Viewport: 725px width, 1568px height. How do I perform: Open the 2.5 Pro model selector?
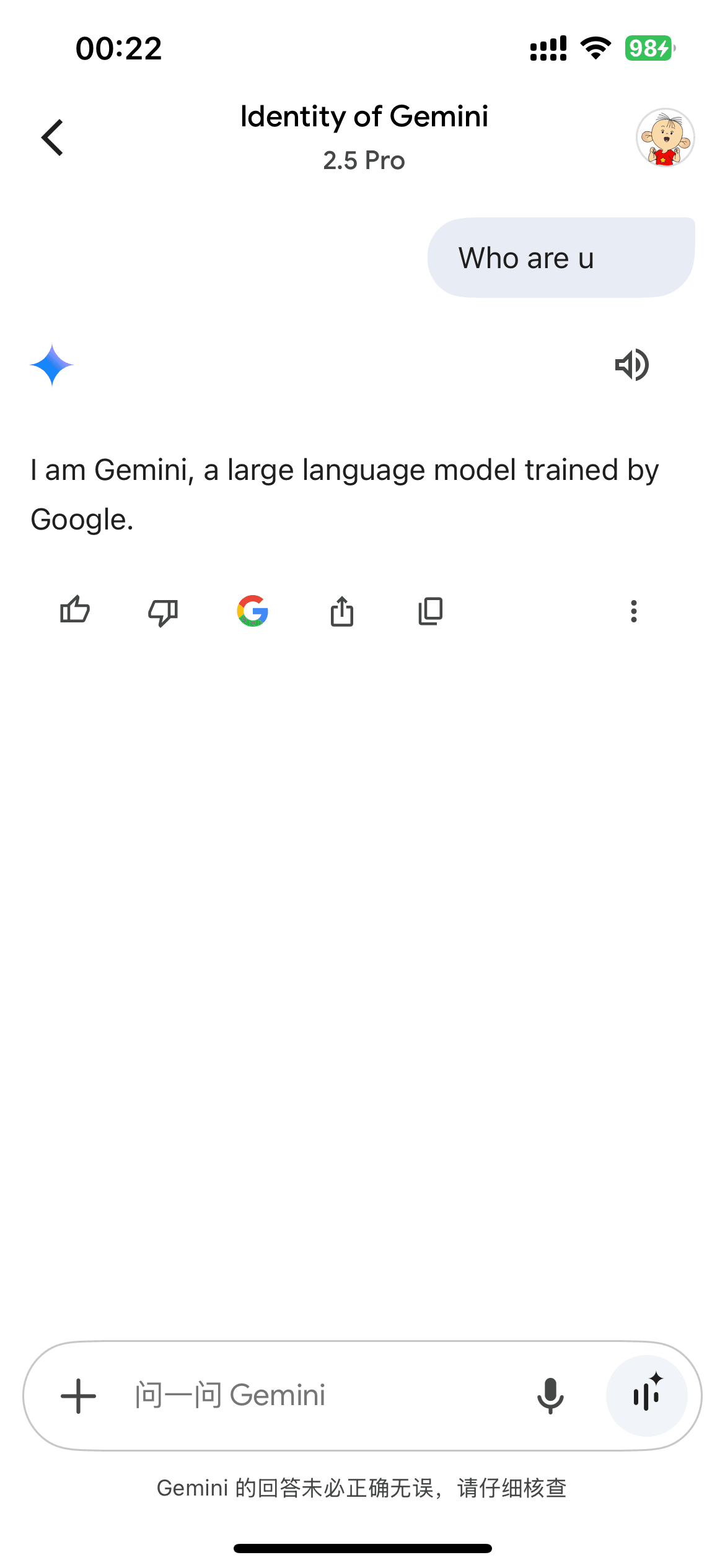point(364,160)
